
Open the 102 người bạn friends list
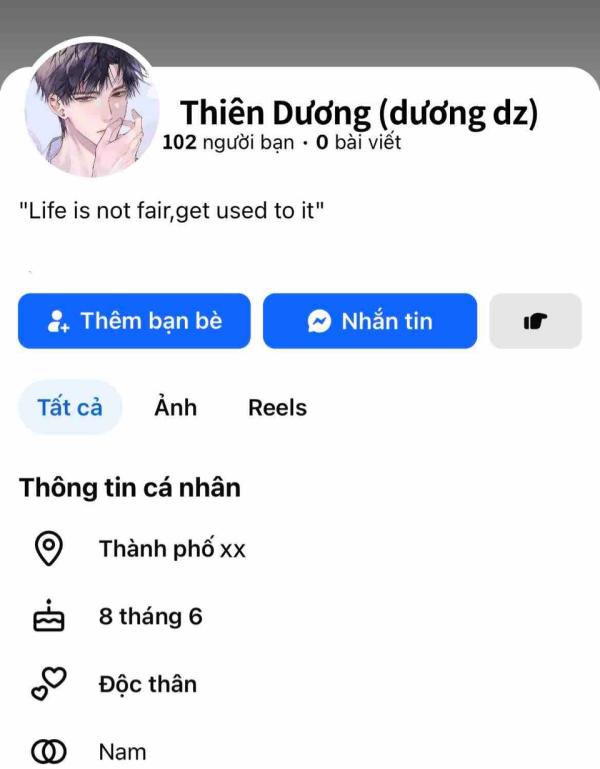coord(228,143)
